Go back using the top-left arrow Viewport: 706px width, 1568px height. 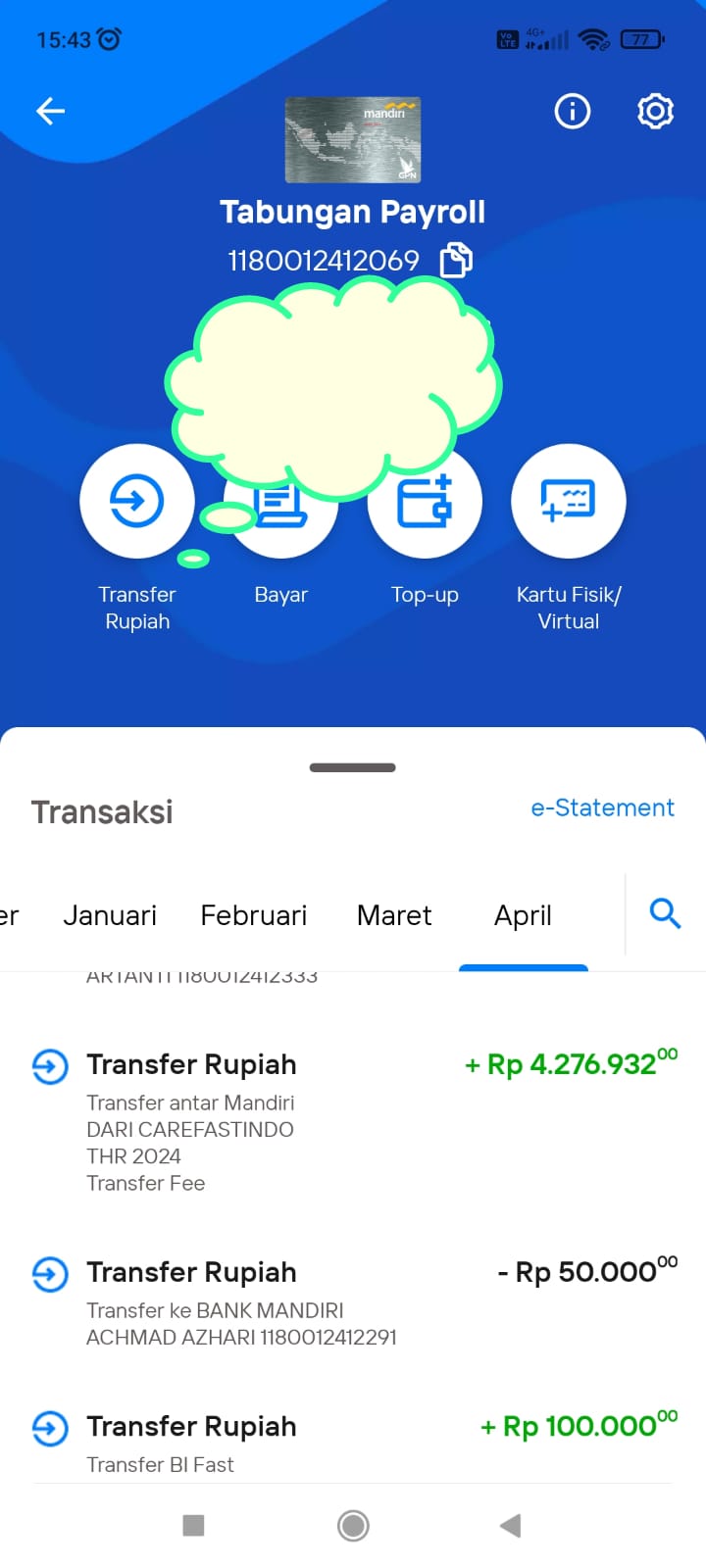coord(51,112)
